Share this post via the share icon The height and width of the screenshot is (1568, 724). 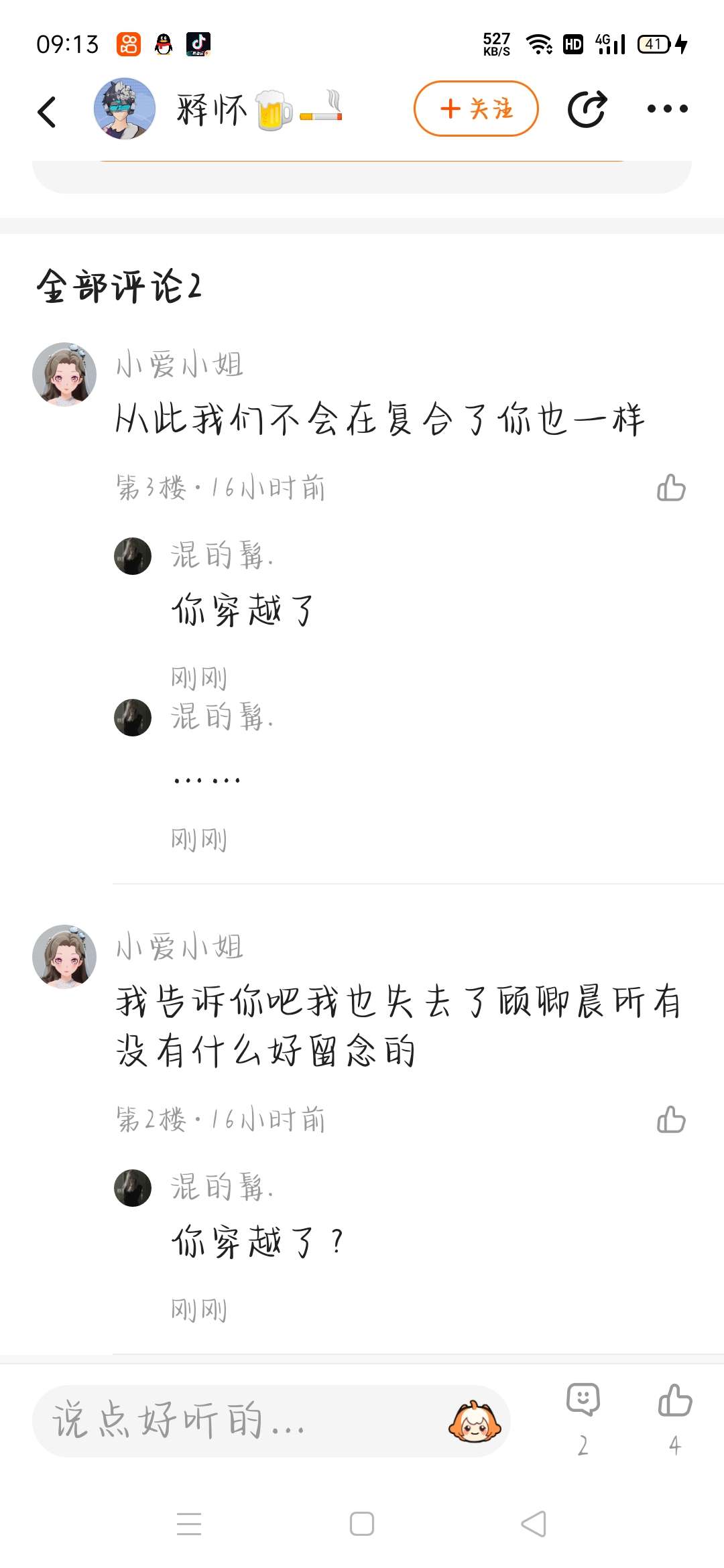(x=587, y=109)
